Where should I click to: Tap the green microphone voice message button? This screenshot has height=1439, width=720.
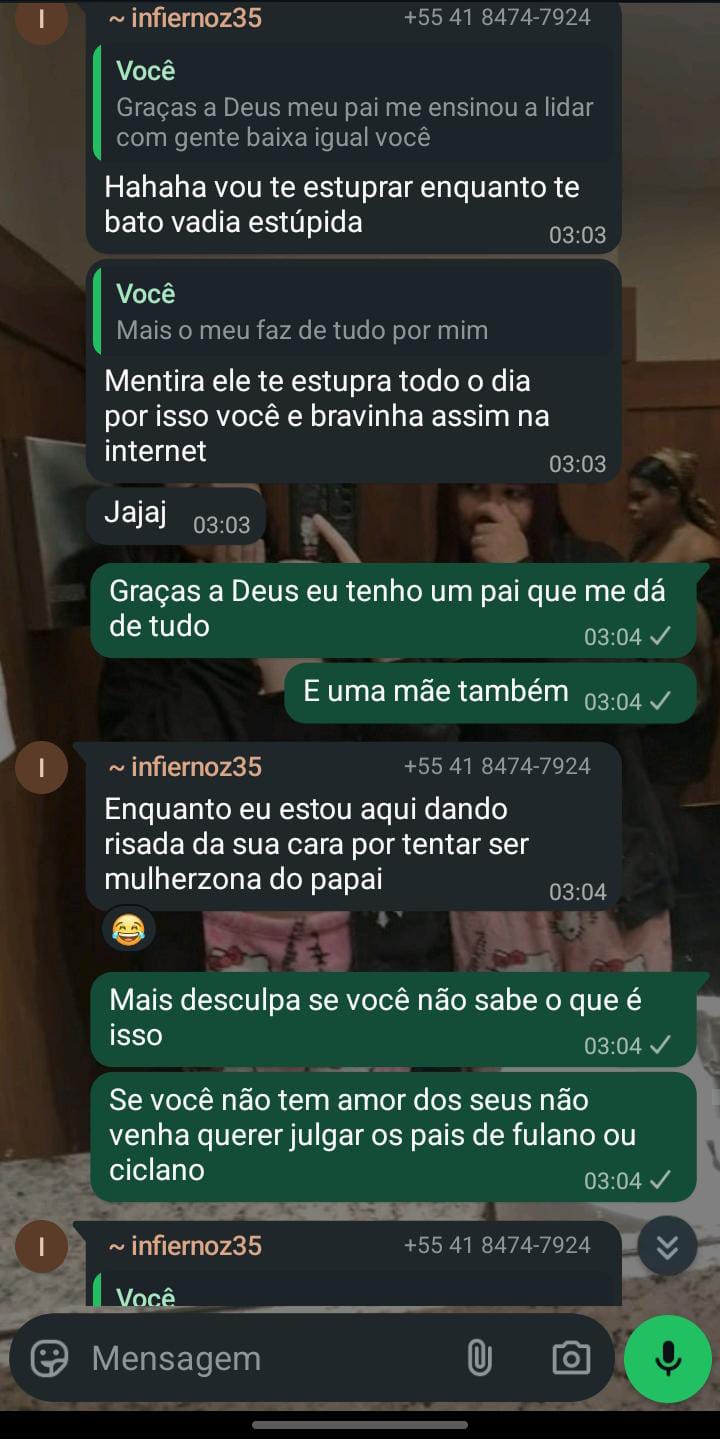(668, 1358)
